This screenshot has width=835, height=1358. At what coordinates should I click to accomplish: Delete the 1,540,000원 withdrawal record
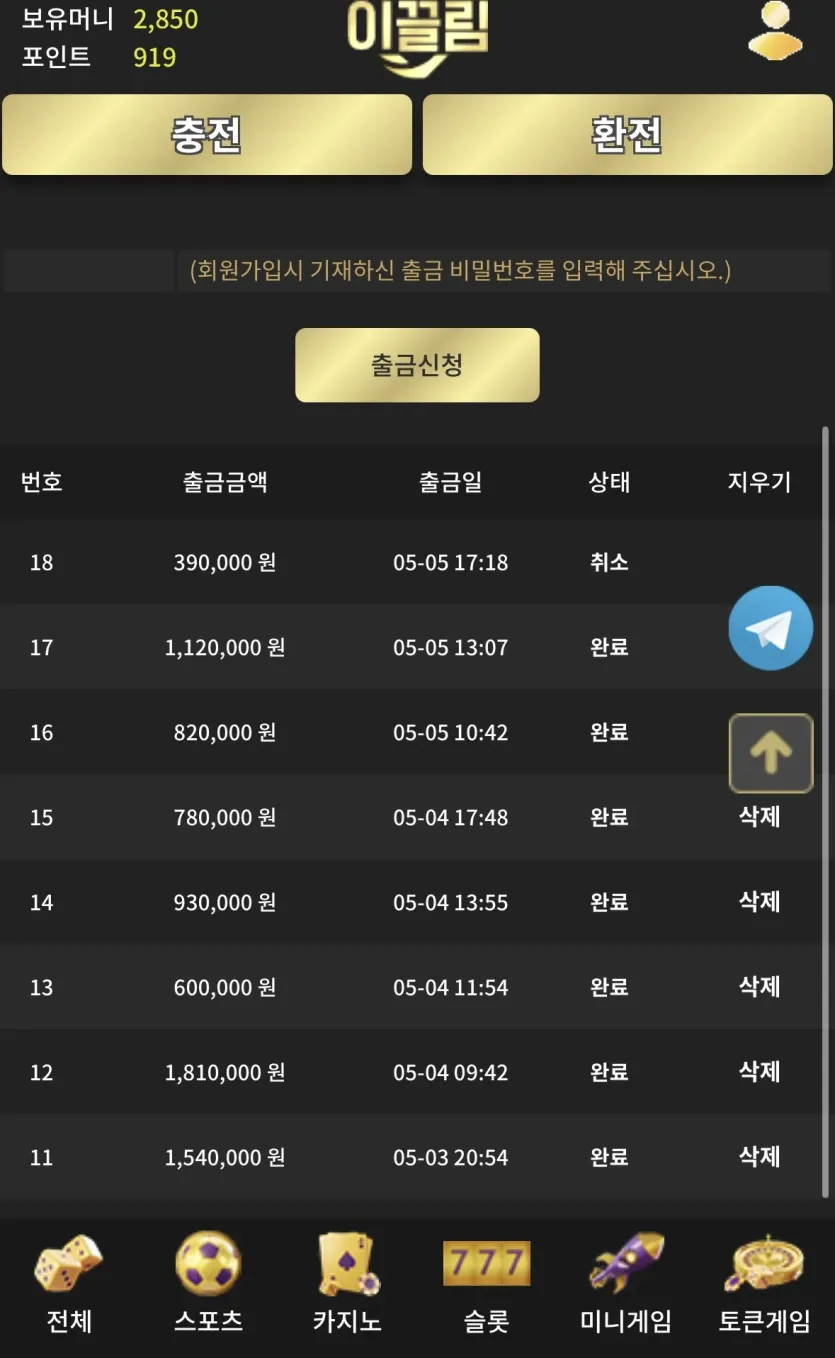click(759, 1157)
